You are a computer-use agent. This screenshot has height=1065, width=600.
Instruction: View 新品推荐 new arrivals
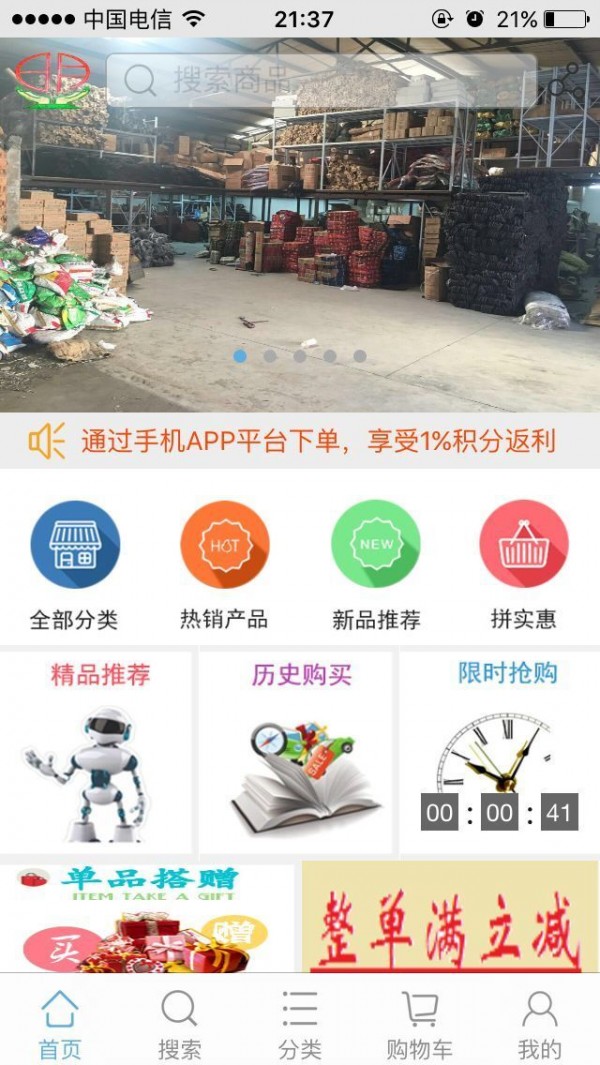tap(376, 566)
